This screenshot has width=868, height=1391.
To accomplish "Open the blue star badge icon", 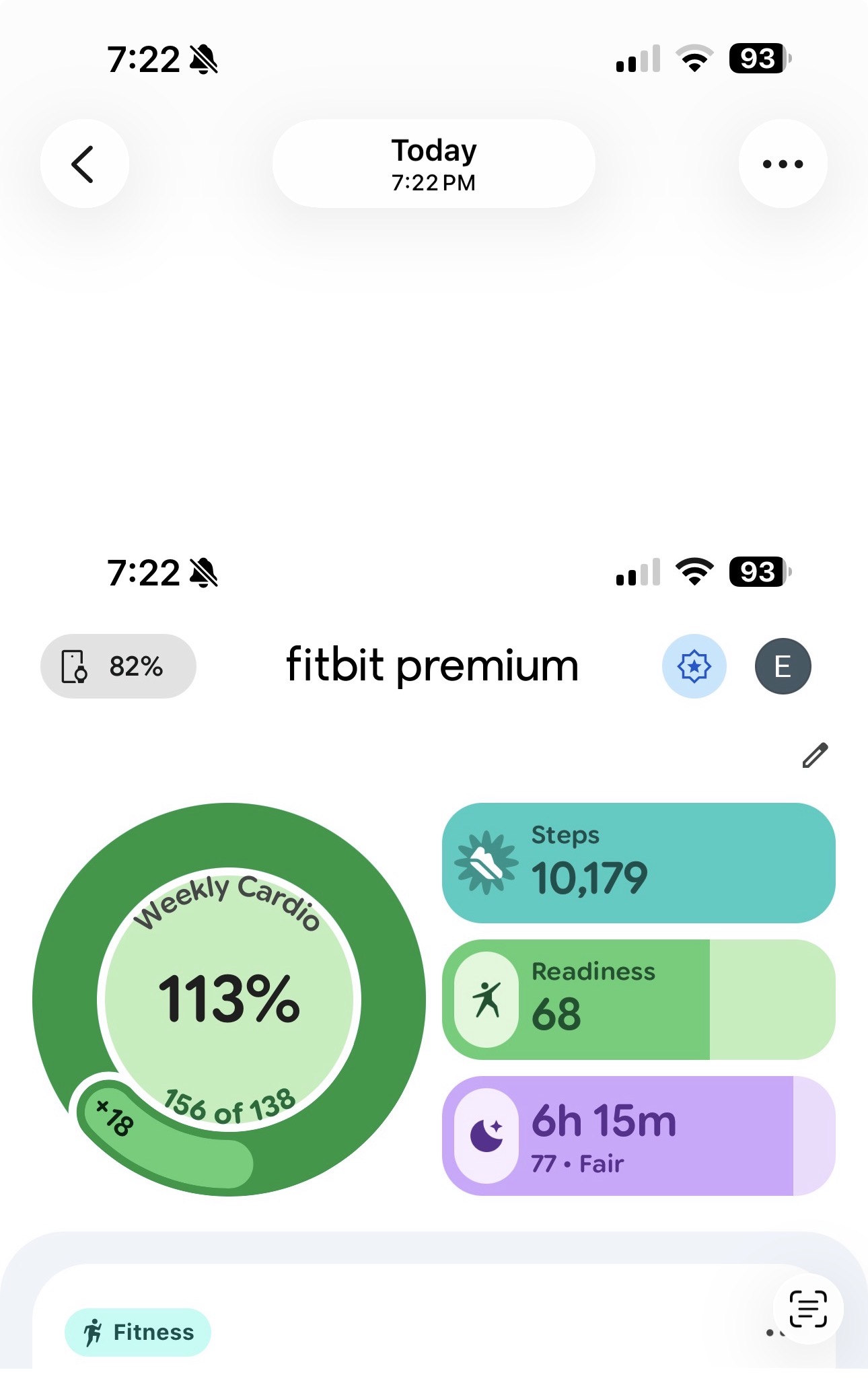I will [694, 666].
